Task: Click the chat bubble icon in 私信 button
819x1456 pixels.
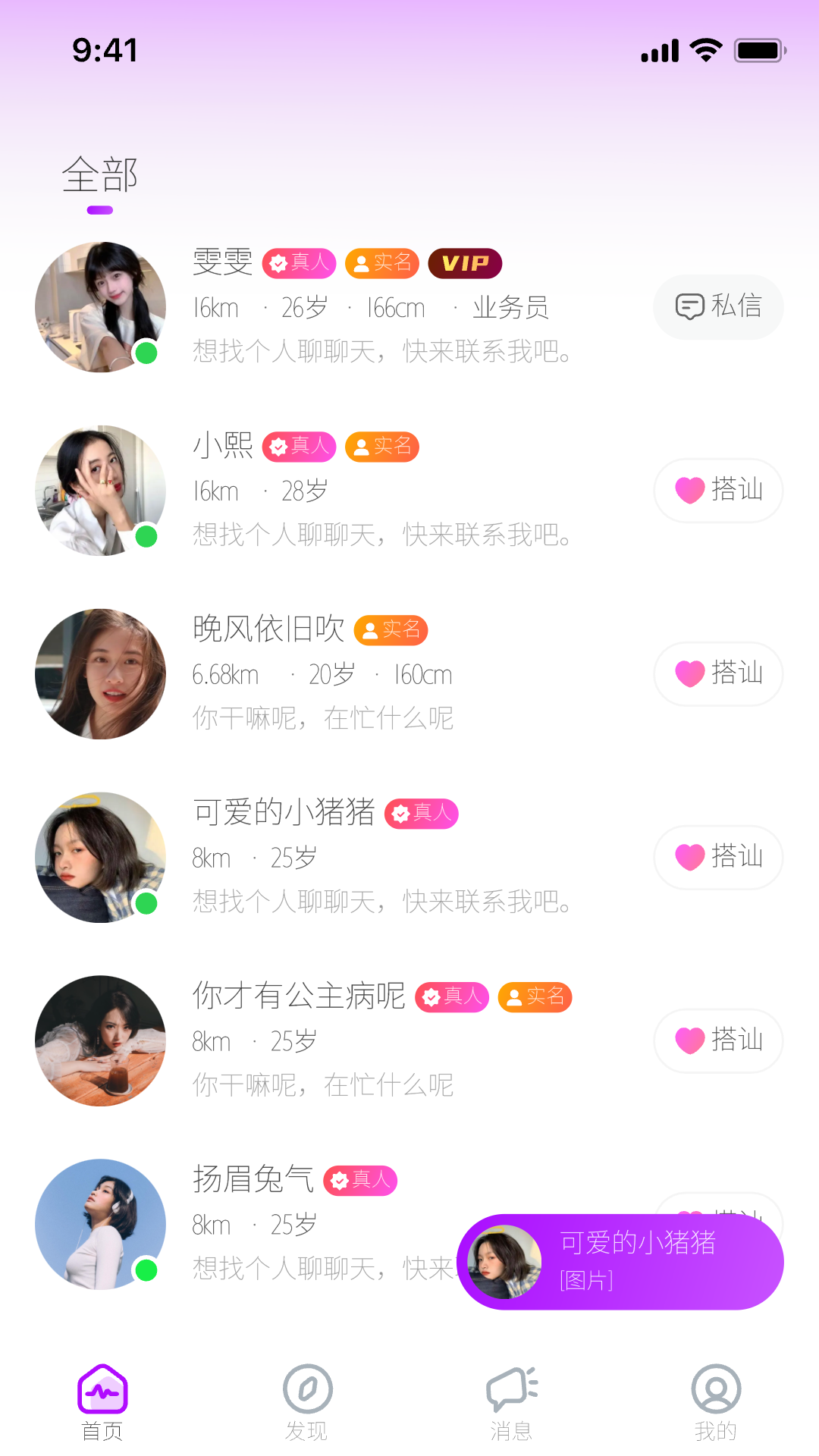Action: [x=689, y=306]
